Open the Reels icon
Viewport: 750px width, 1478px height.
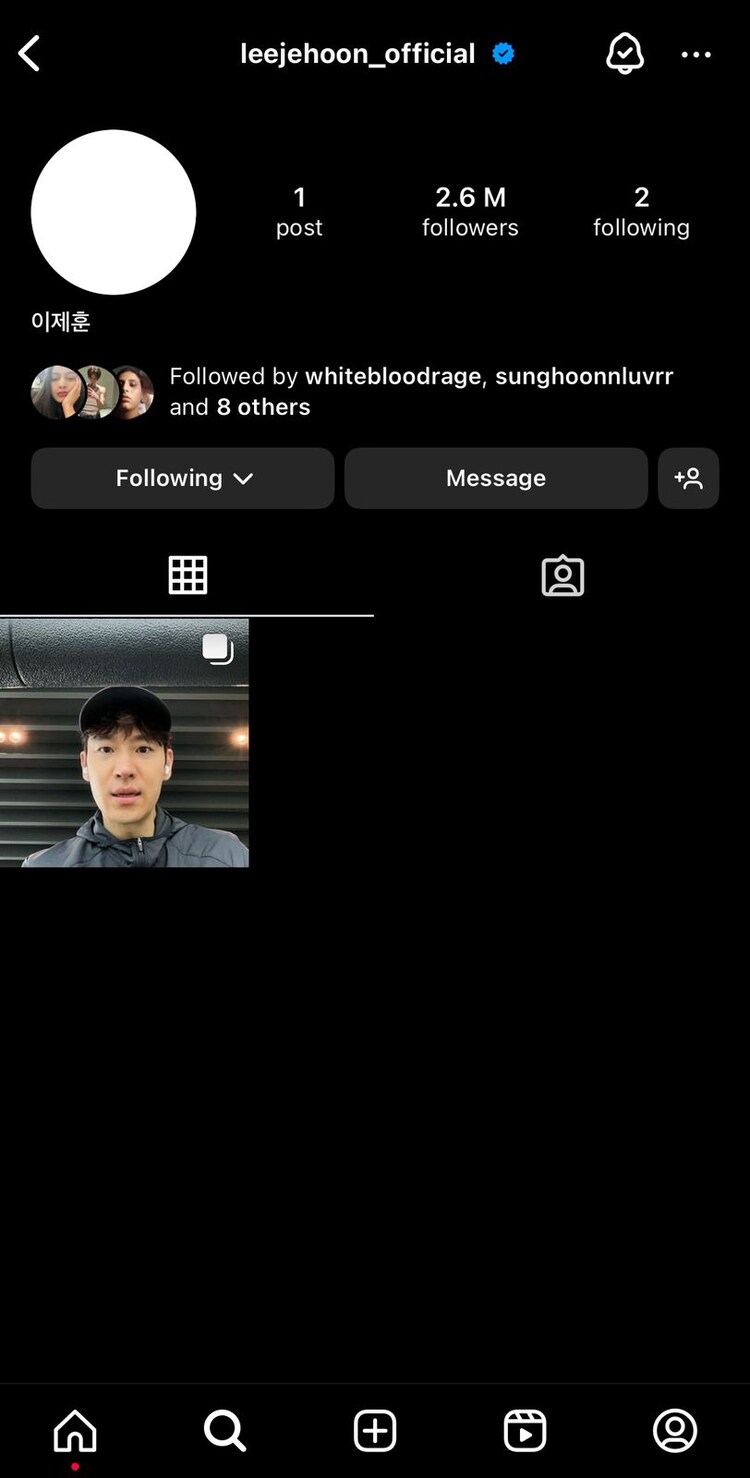(525, 1430)
